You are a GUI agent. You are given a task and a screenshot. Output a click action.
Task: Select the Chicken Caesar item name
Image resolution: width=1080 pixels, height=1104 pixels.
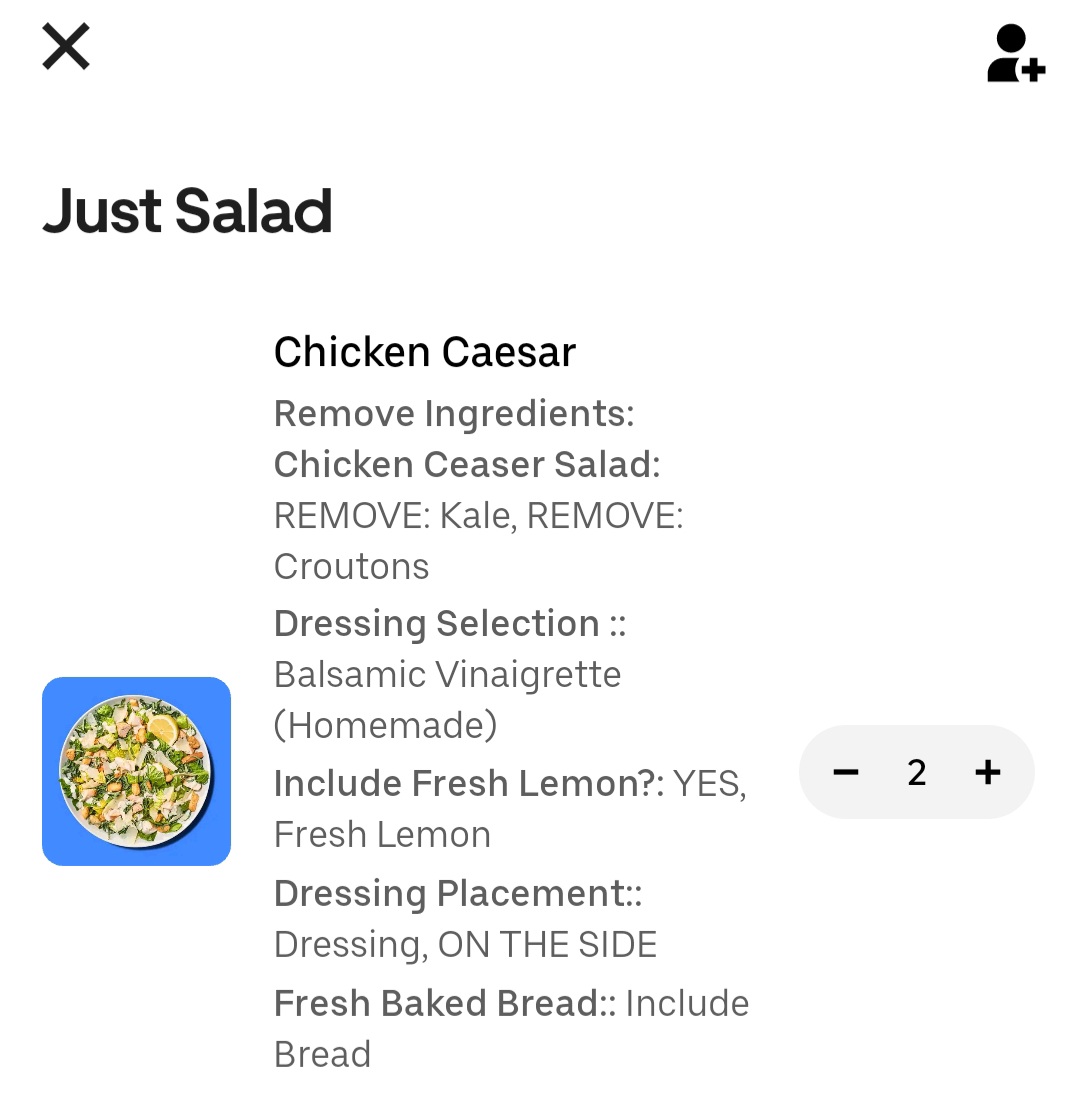coord(424,352)
